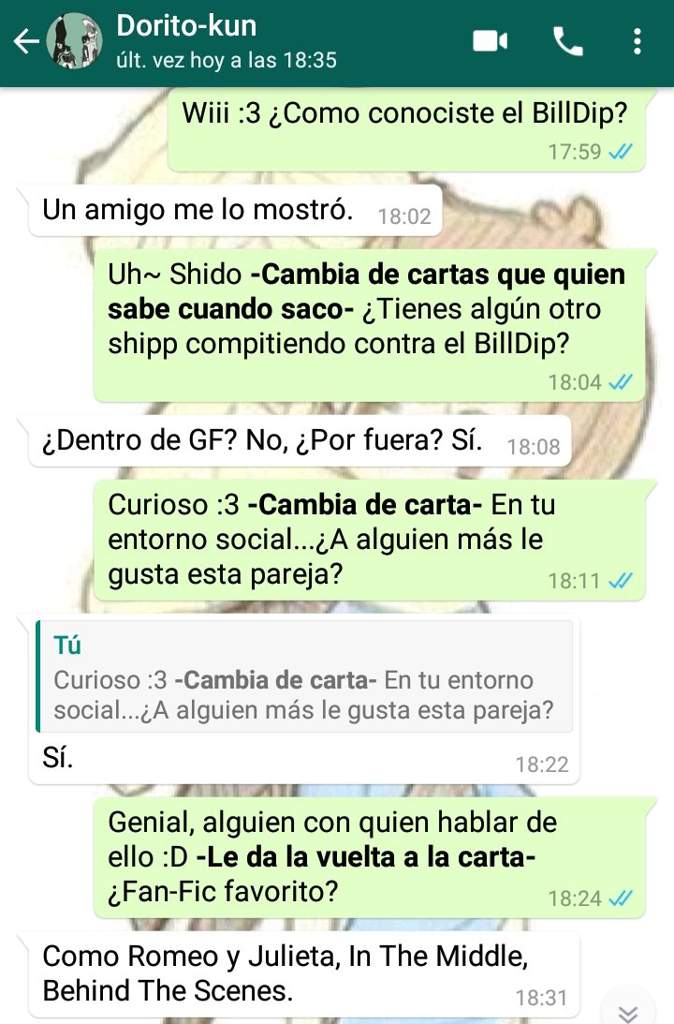
Task: Go back to the chats list
Action: pyautogui.click(x=26, y=42)
